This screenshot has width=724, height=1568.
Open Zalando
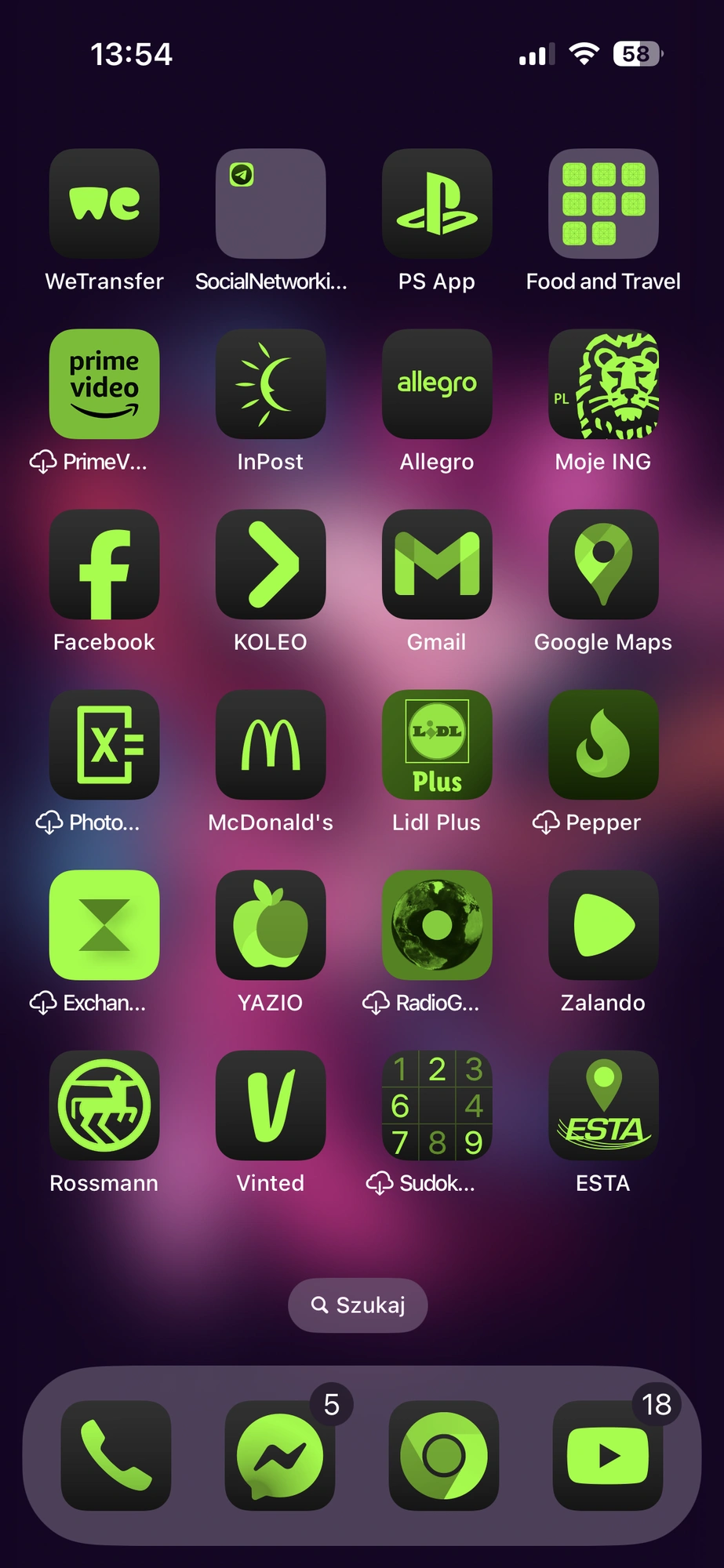pos(603,925)
